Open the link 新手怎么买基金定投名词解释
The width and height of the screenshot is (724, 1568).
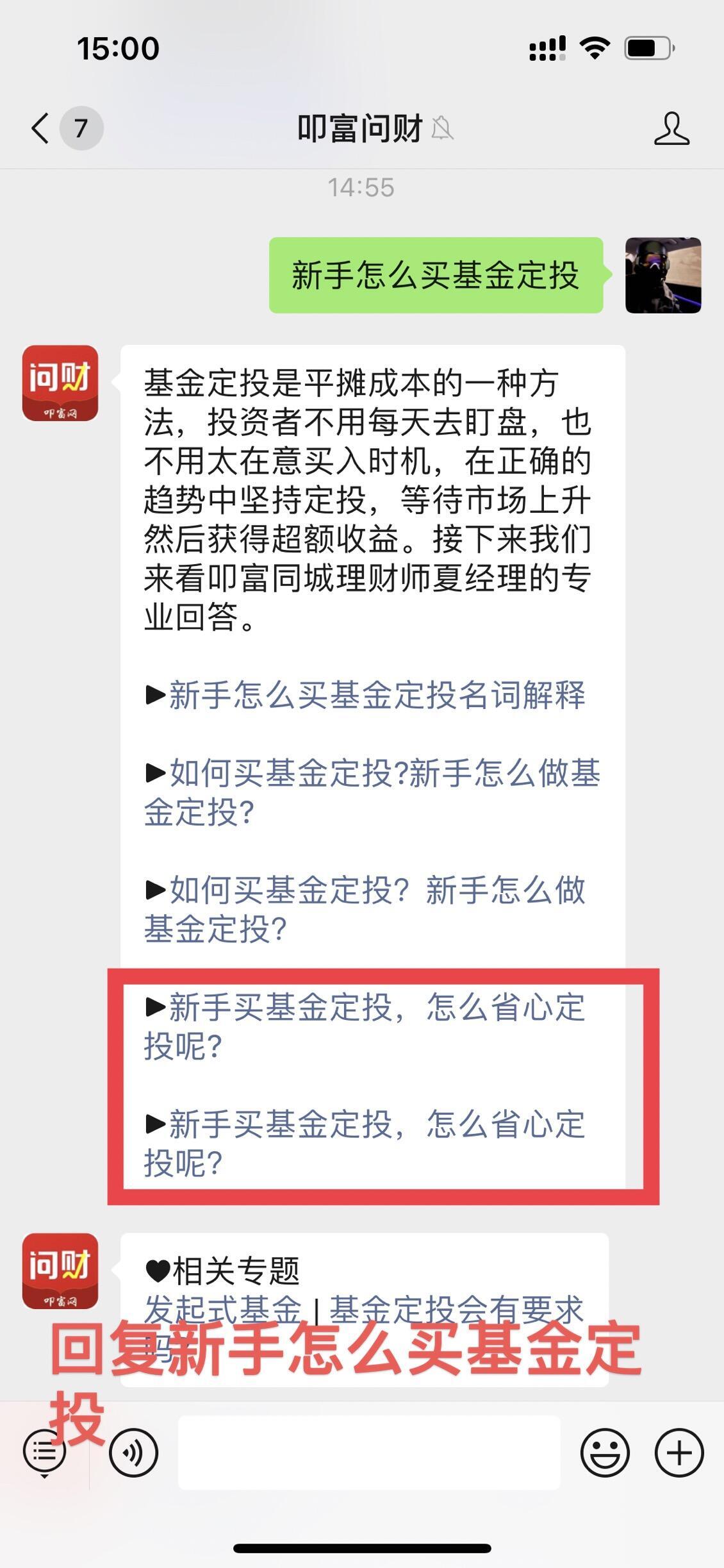coord(376,696)
